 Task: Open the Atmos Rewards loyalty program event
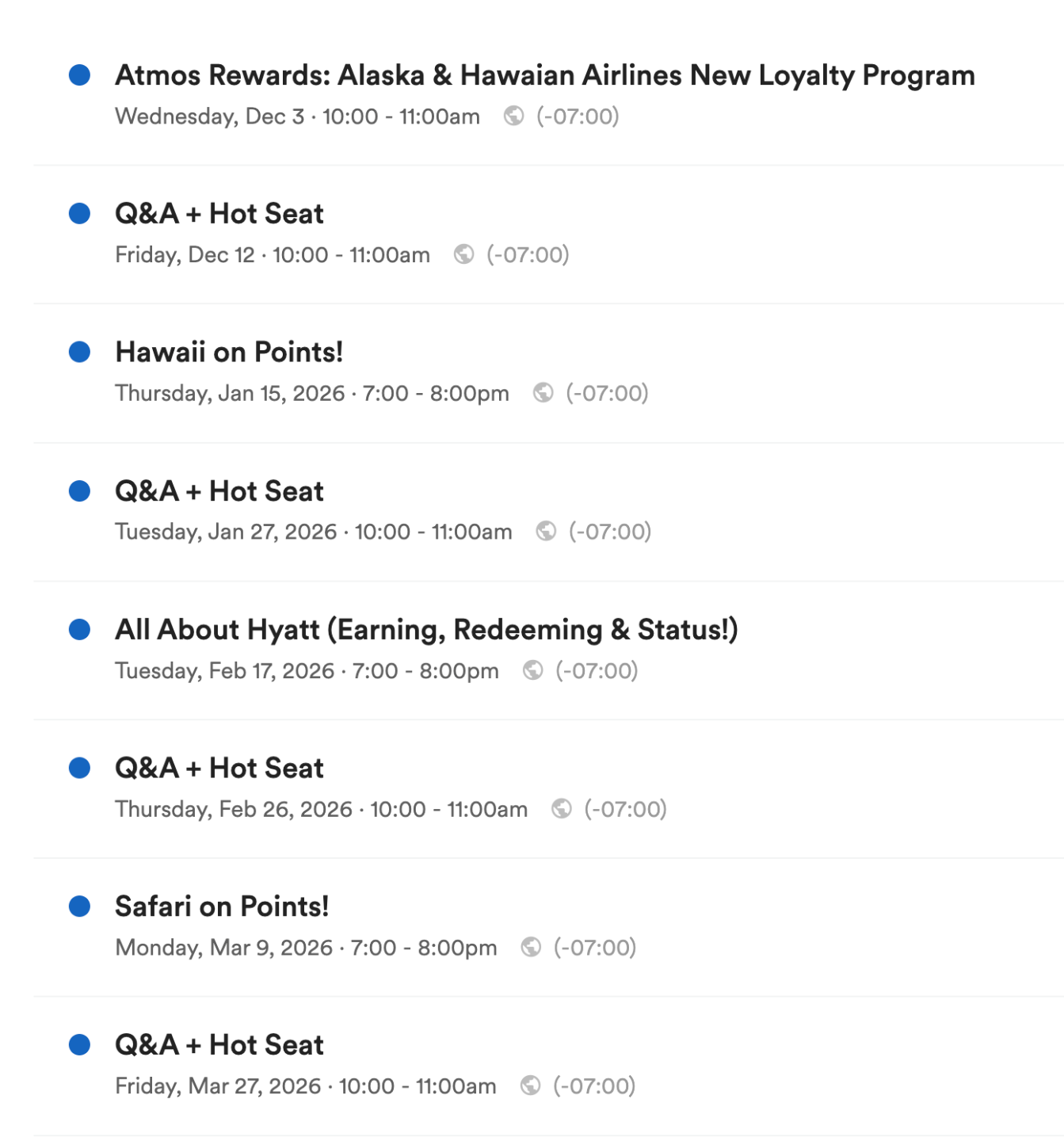[x=544, y=76]
